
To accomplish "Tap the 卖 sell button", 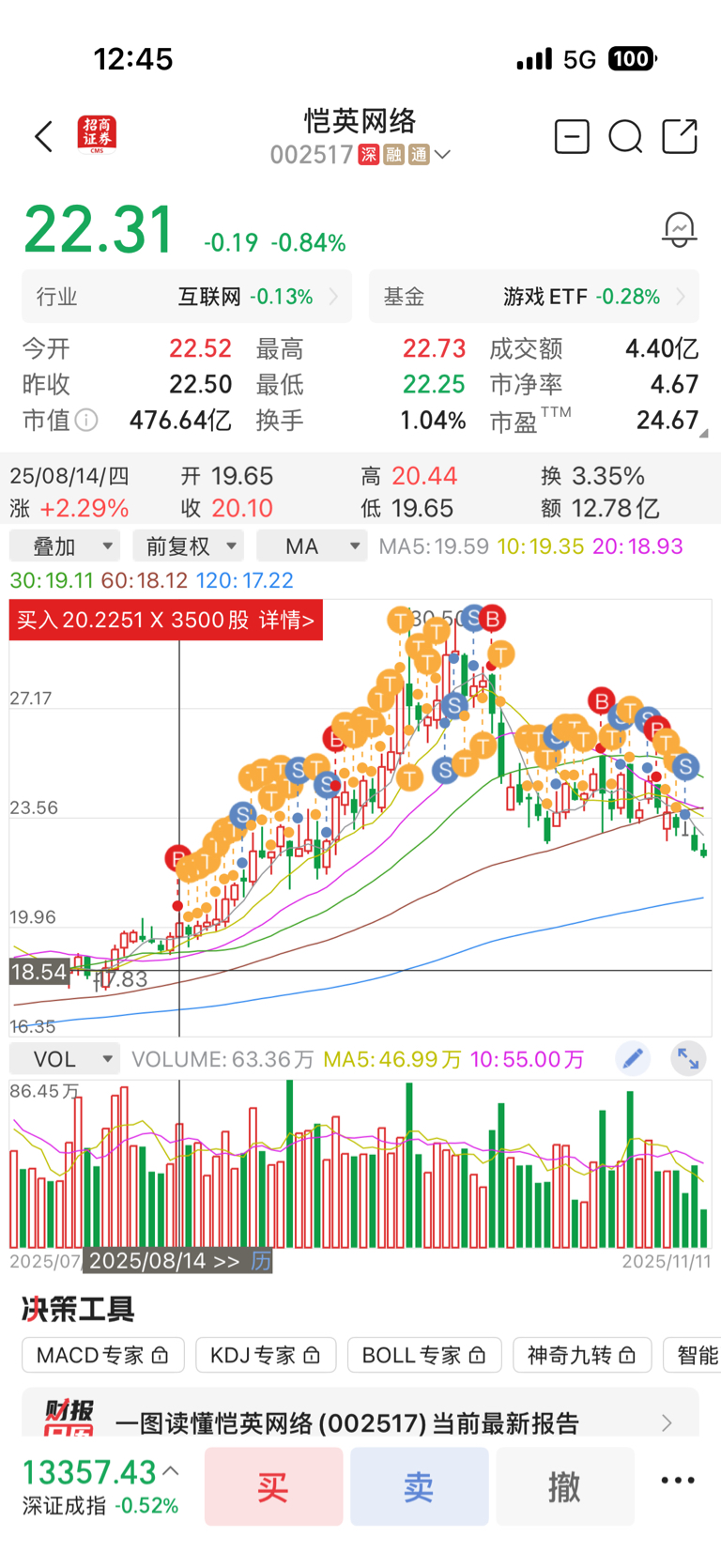I will 419,1486.
